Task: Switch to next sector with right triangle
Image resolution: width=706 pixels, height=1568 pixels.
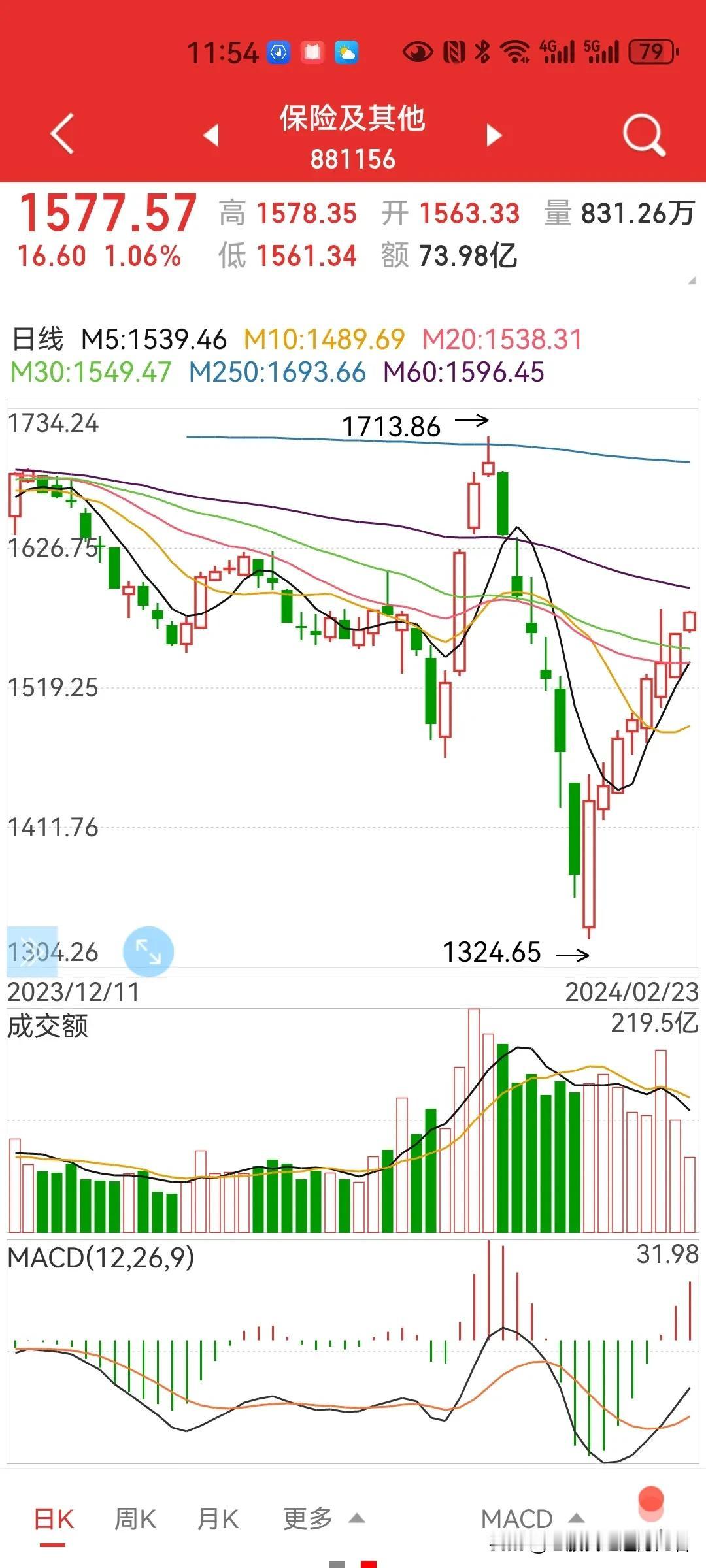Action: point(495,135)
